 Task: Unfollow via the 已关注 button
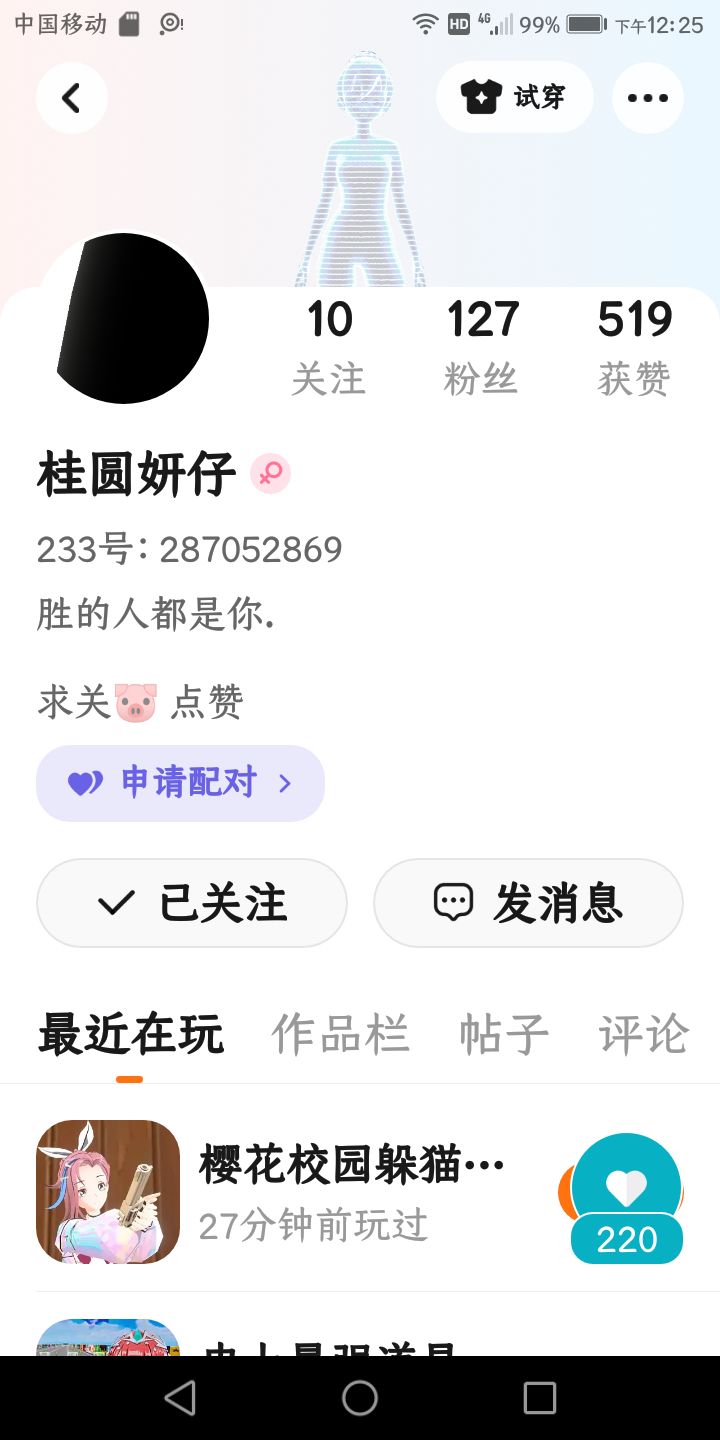coord(192,903)
